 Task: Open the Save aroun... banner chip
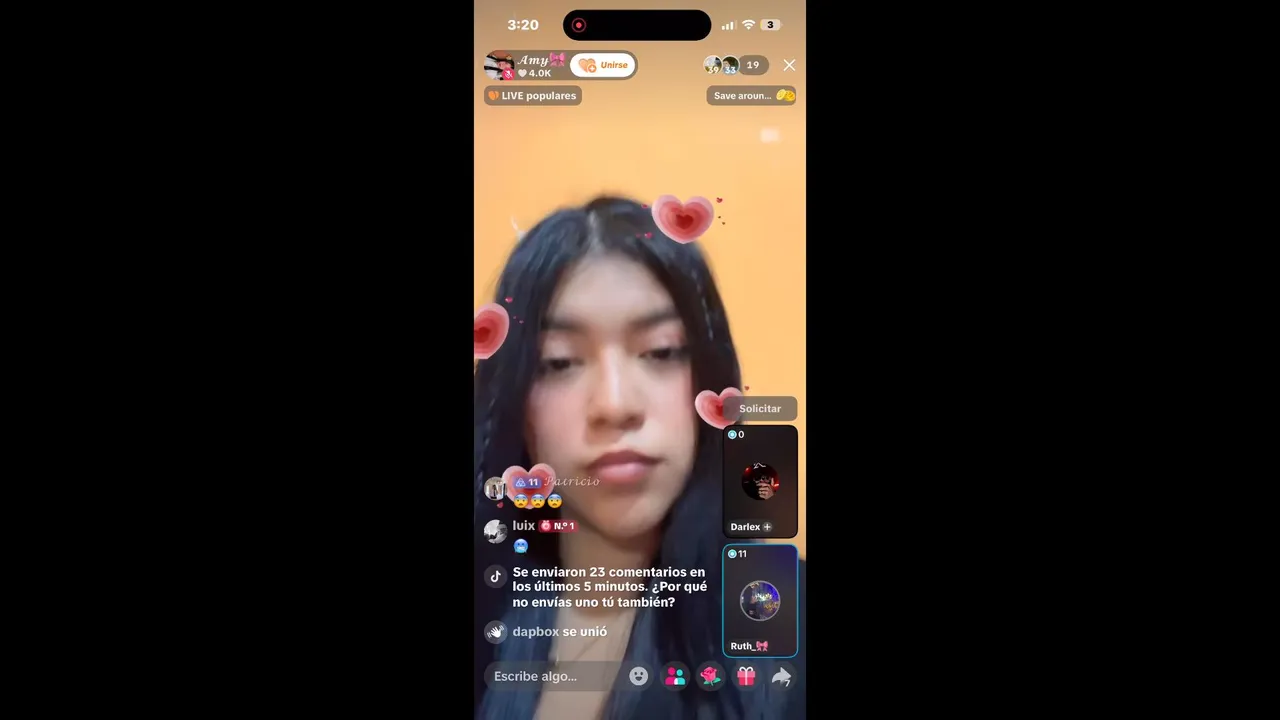[752, 96]
